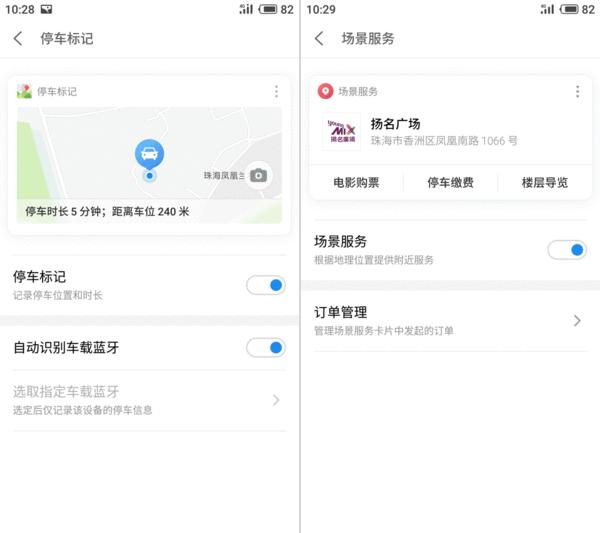Viewport: 600px width, 533px height.
Task: Tap the camera icon on the map
Action: [258, 175]
